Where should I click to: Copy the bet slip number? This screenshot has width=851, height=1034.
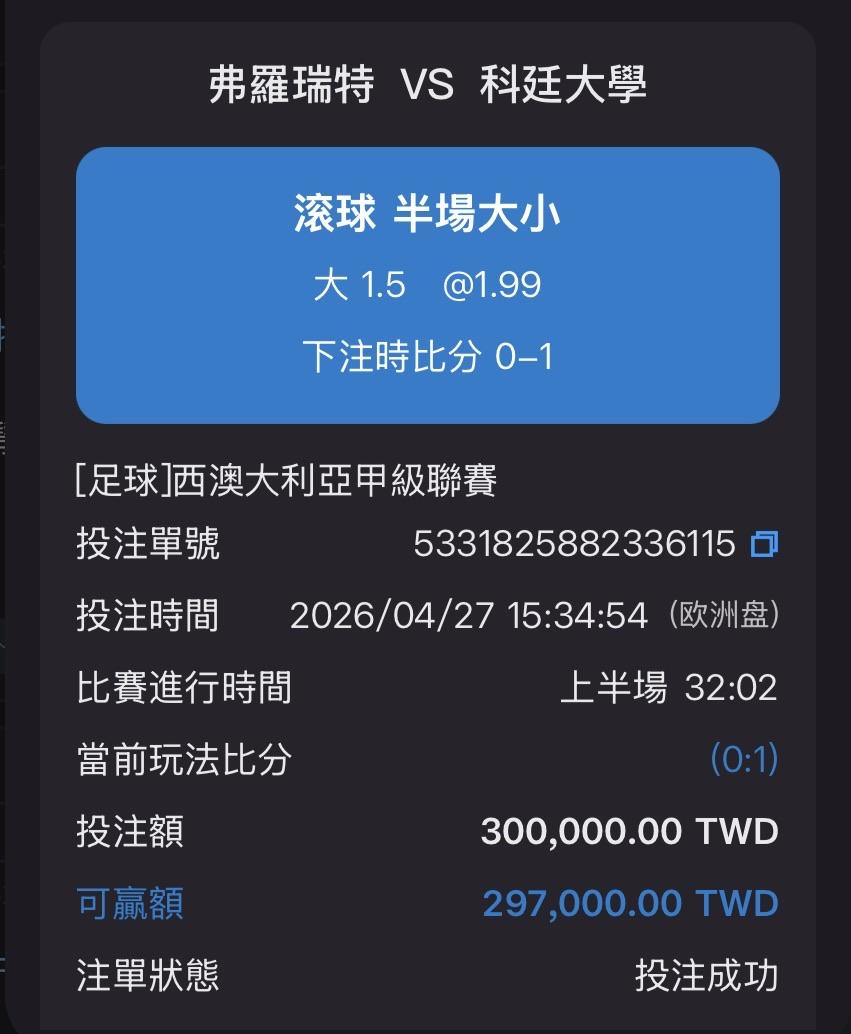[763, 545]
